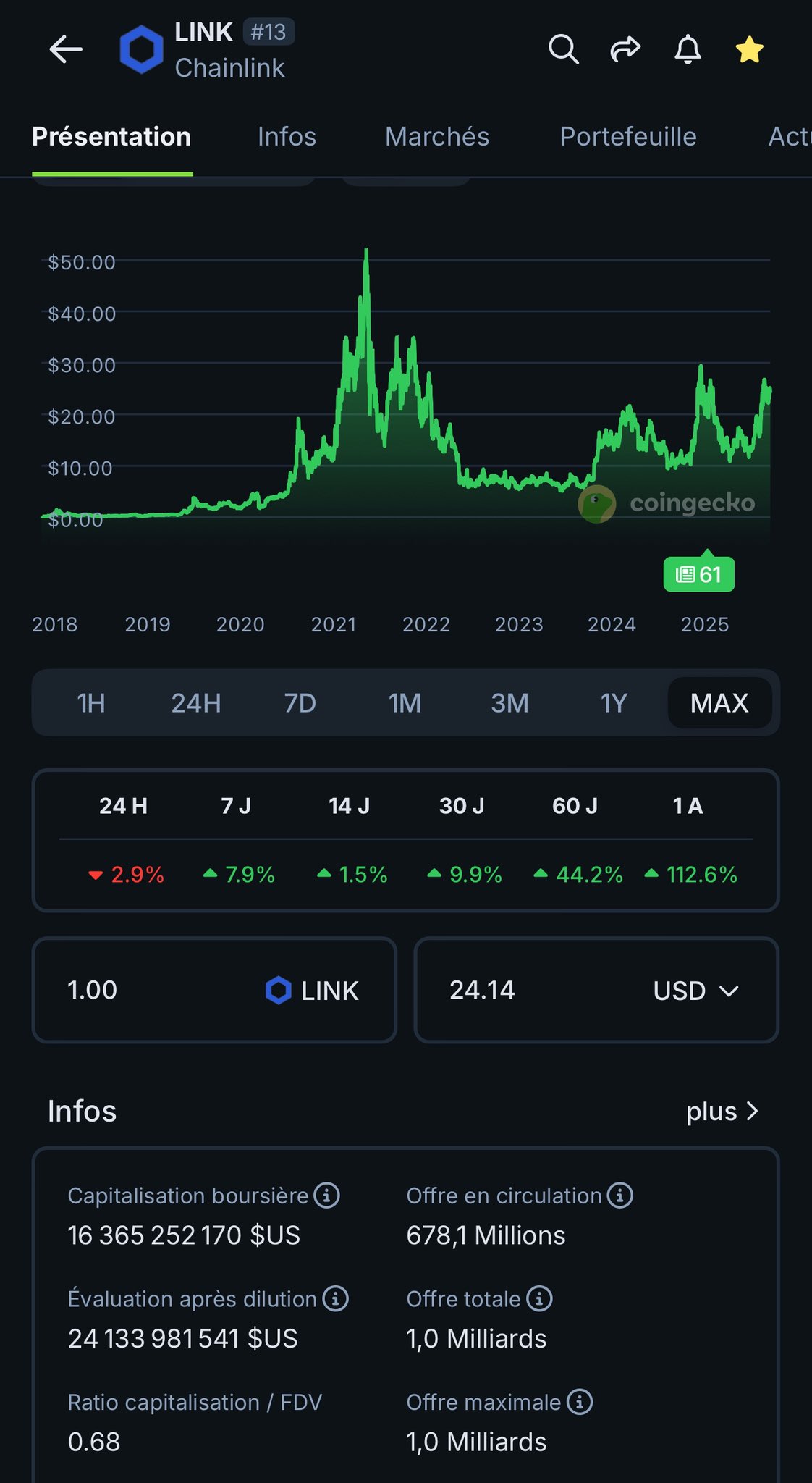Open the price alert bell

click(688, 49)
